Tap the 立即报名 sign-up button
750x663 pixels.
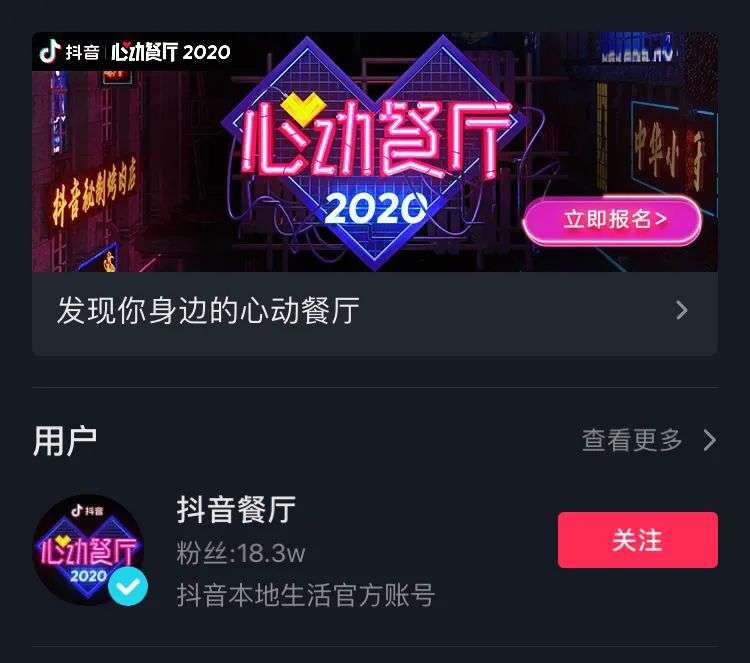pyautogui.click(x=612, y=220)
